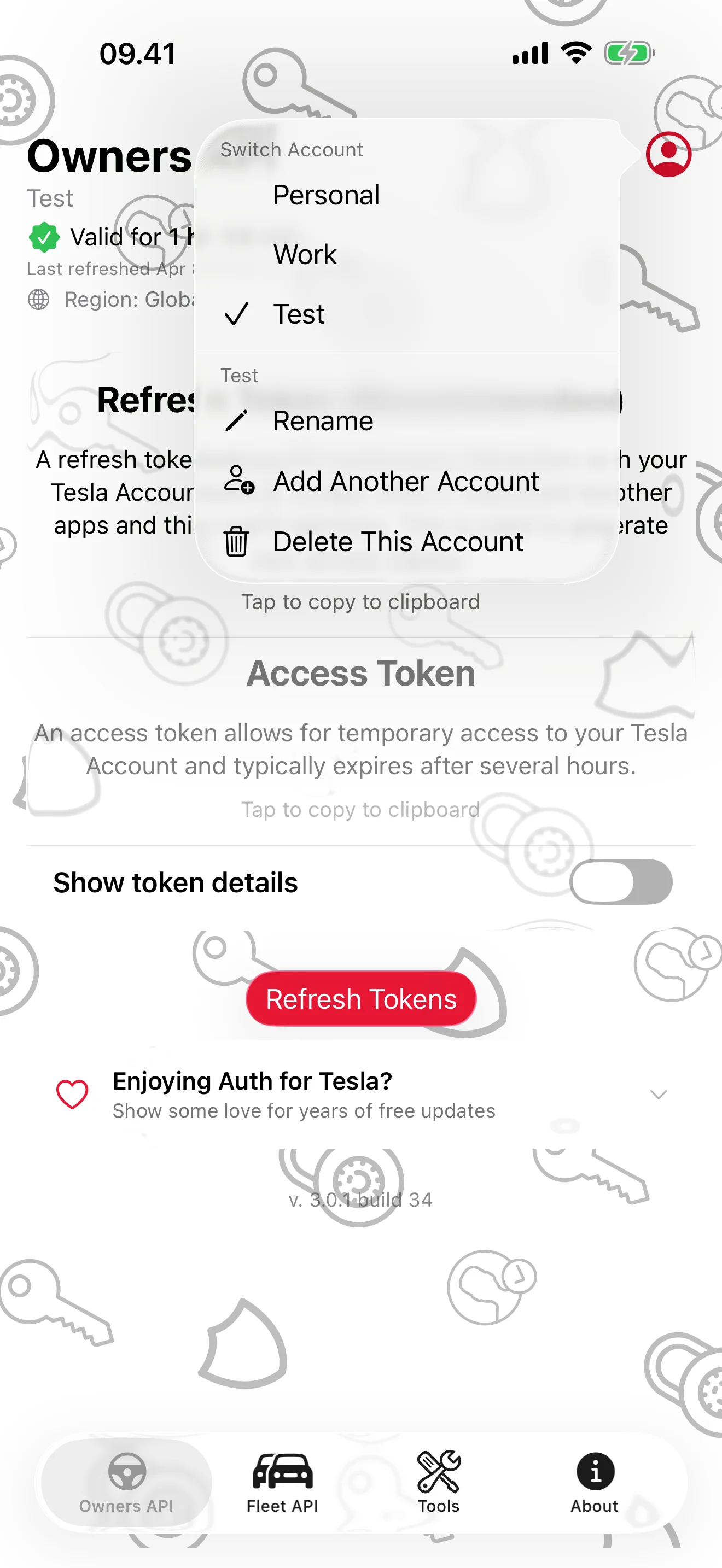Enable the Show token details switch
The width and height of the screenshot is (722, 1568).
[620, 882]
